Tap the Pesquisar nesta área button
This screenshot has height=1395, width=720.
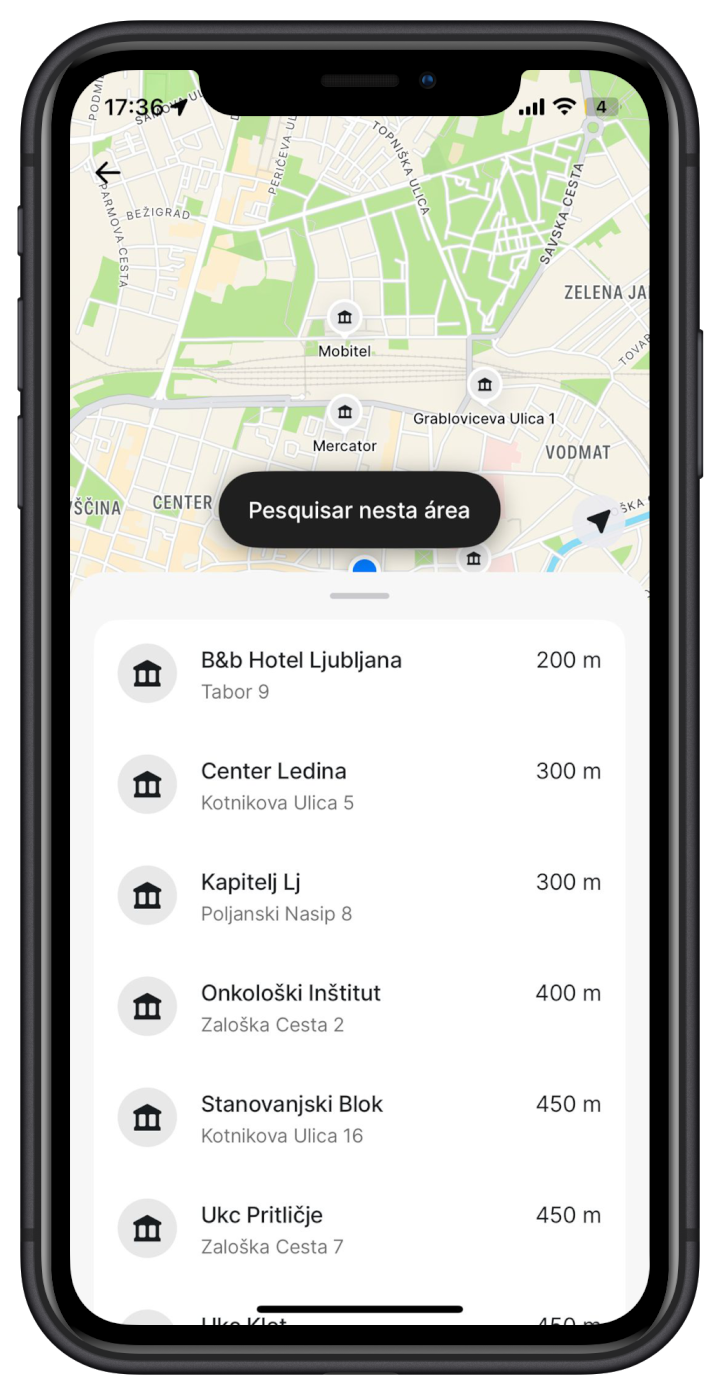pos(359,510)
